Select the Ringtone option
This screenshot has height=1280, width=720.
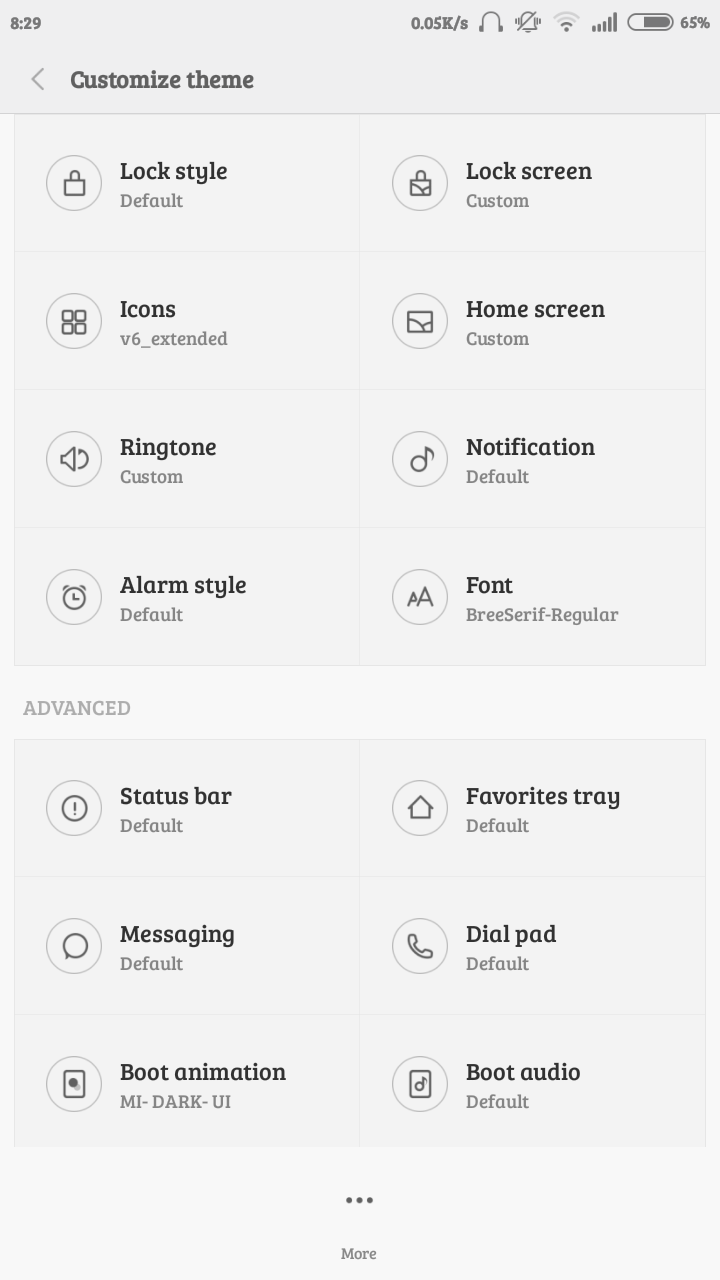tap(187, 459)
